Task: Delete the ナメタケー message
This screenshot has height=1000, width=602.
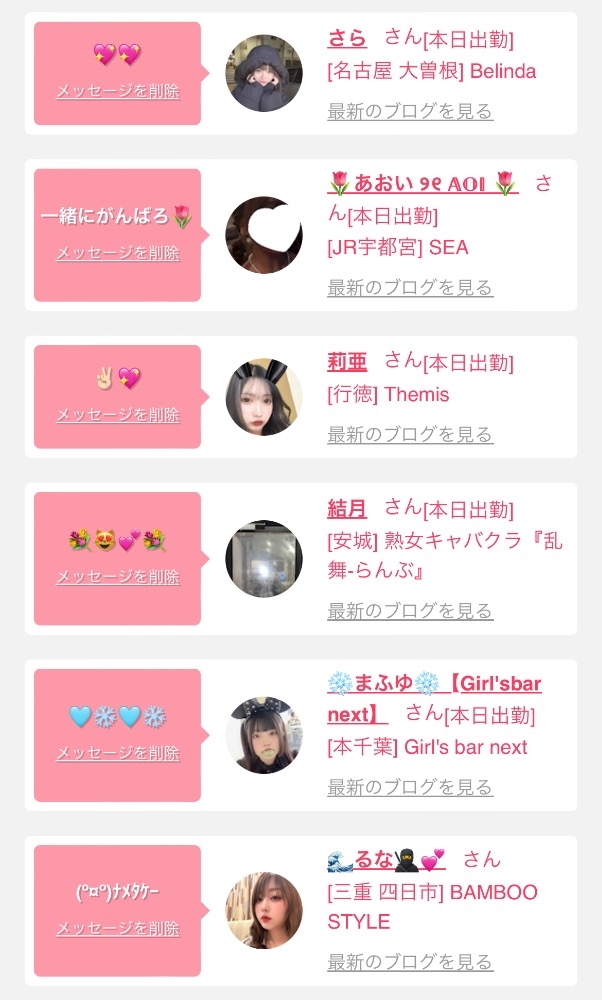Action: pos(118,929)
